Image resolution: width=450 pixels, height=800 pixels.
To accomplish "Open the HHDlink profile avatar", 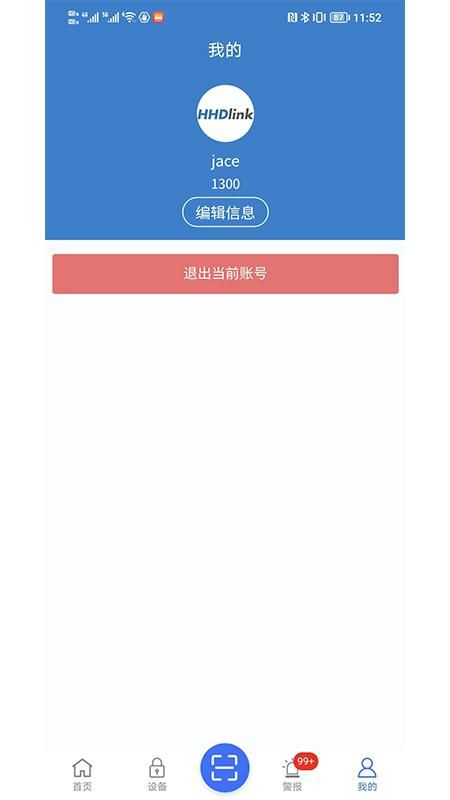I will (225, 114).
